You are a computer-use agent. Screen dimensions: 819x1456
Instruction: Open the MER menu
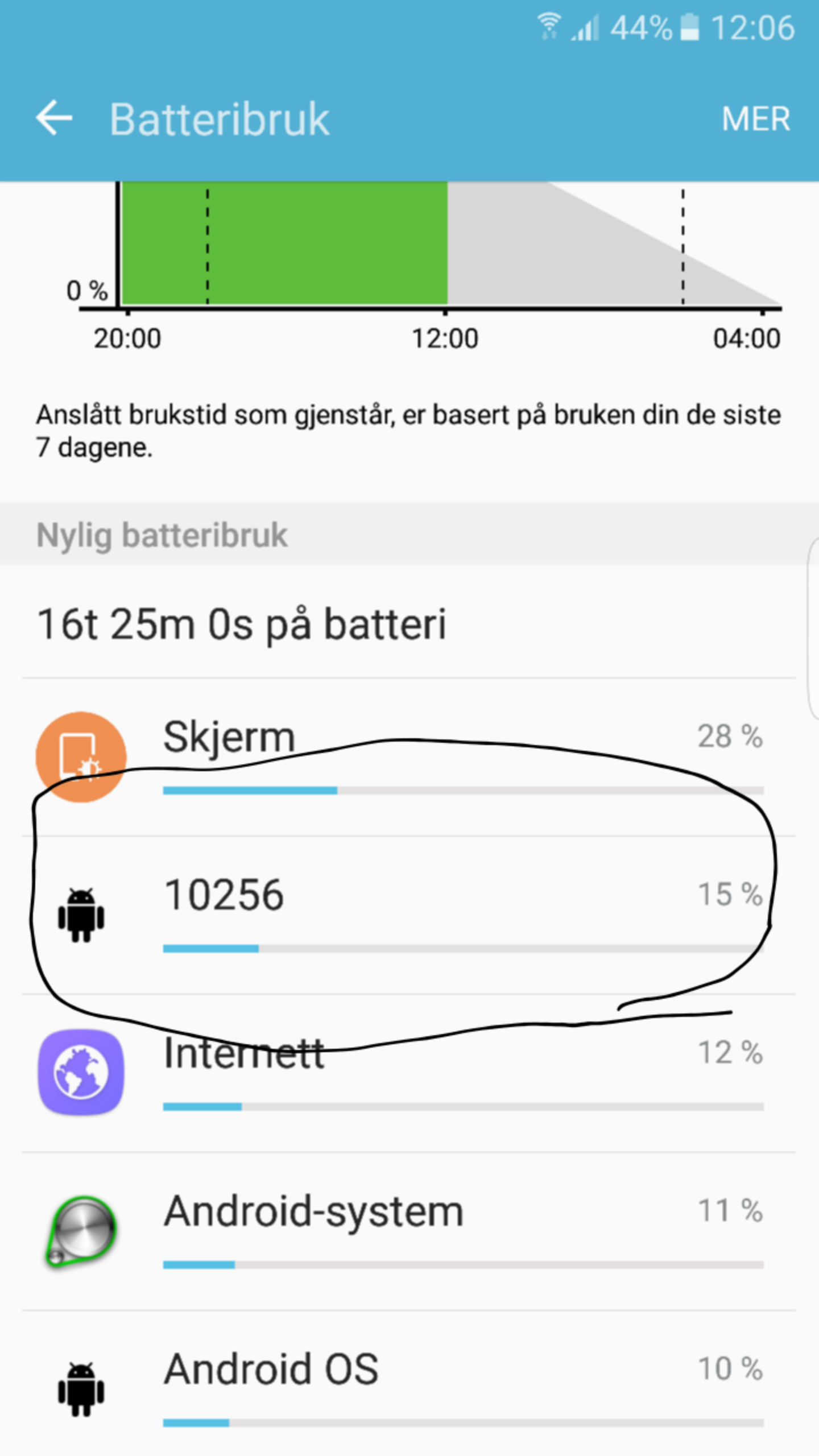(x=755, y=119)
